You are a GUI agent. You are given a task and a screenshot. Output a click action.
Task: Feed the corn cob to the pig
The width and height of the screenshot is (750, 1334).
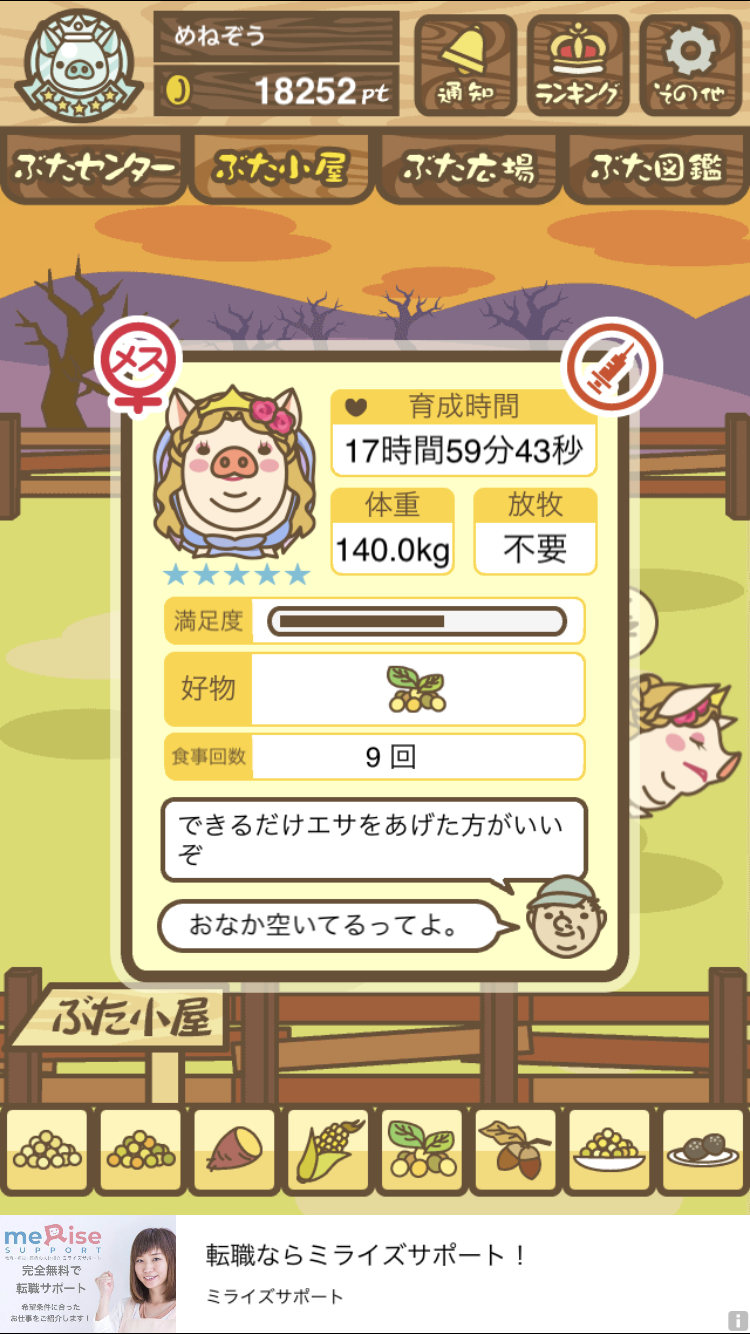[x=328, y=1150]
